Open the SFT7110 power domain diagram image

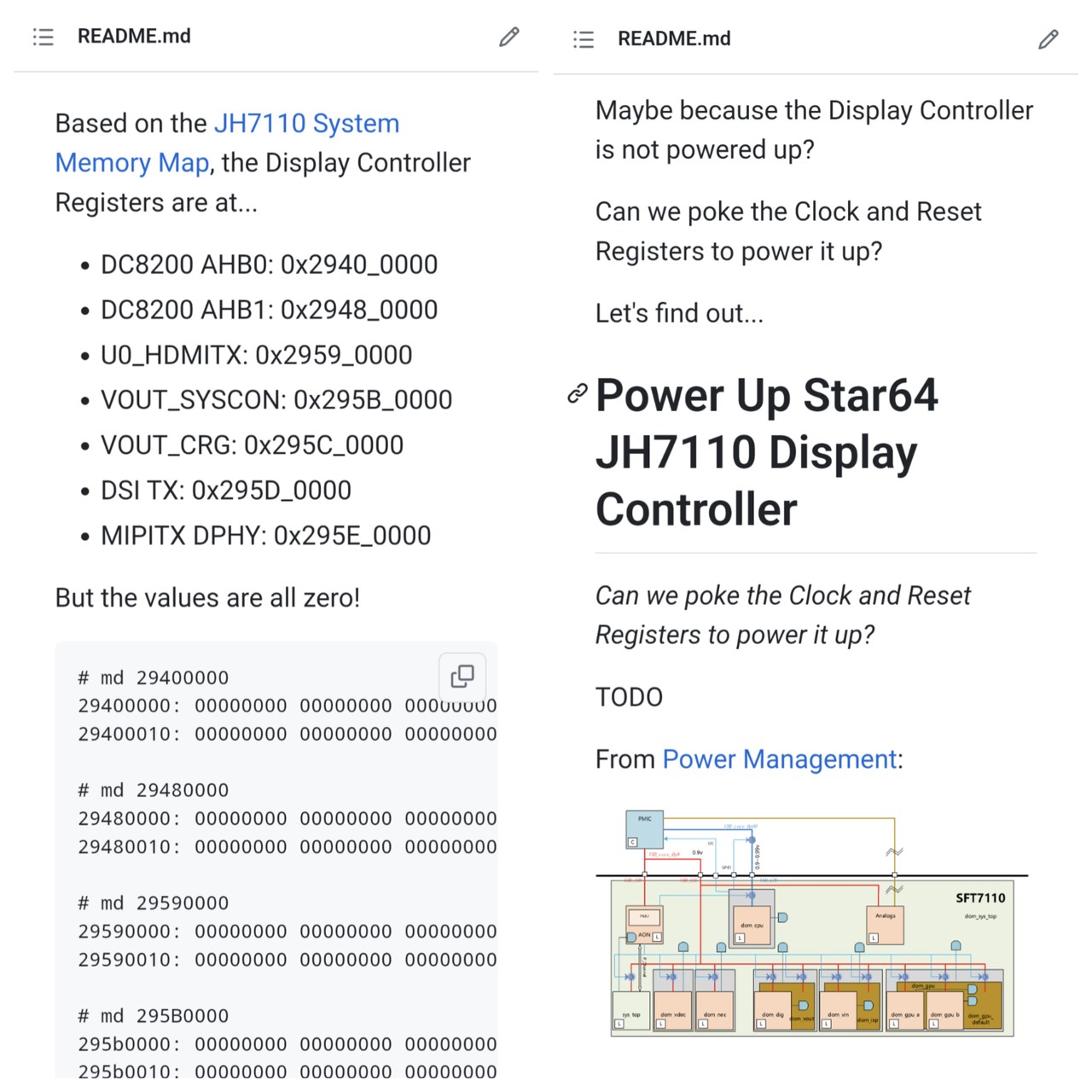point(811,922)
